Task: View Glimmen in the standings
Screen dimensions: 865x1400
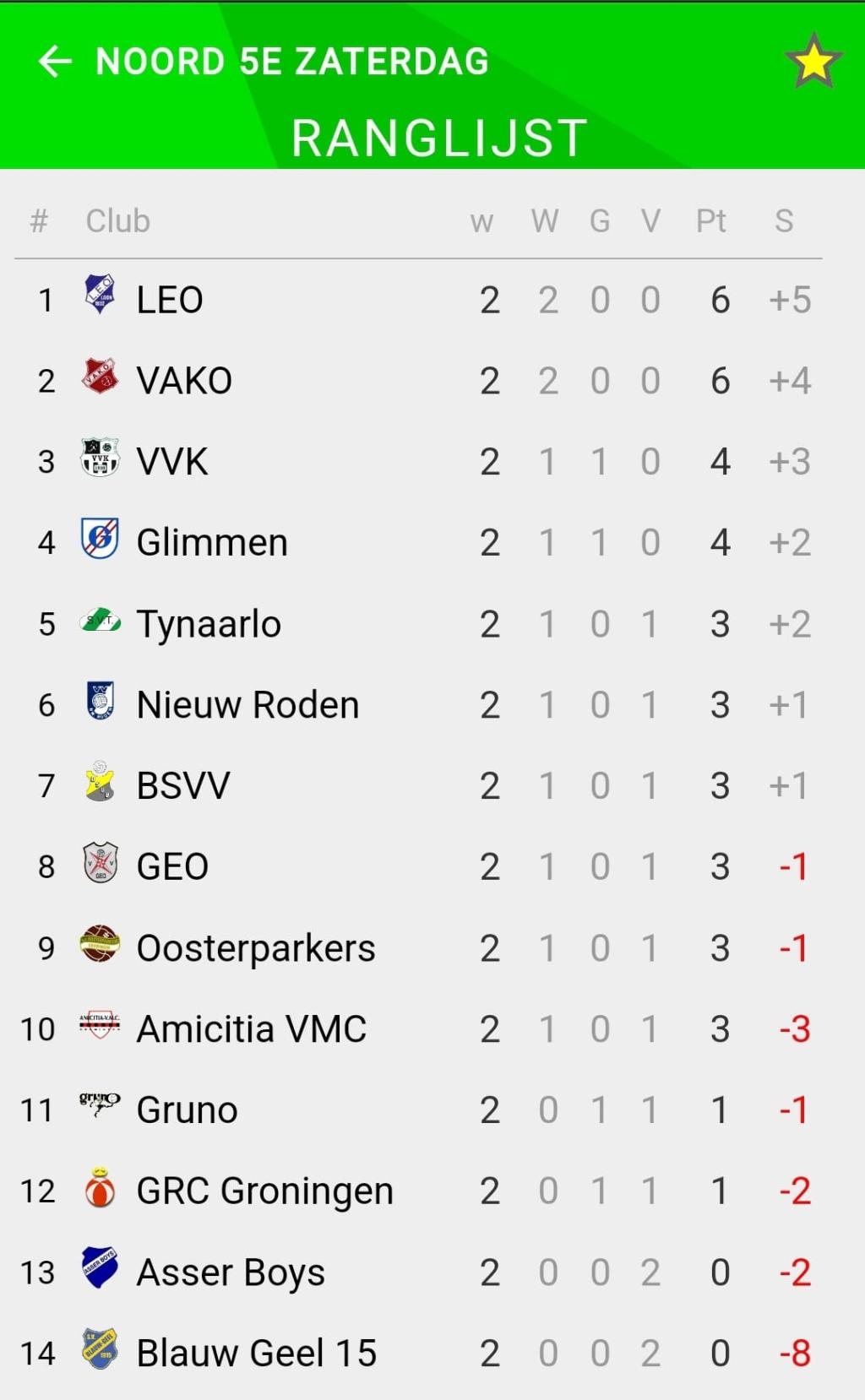Action: click(x=418, y=542)
